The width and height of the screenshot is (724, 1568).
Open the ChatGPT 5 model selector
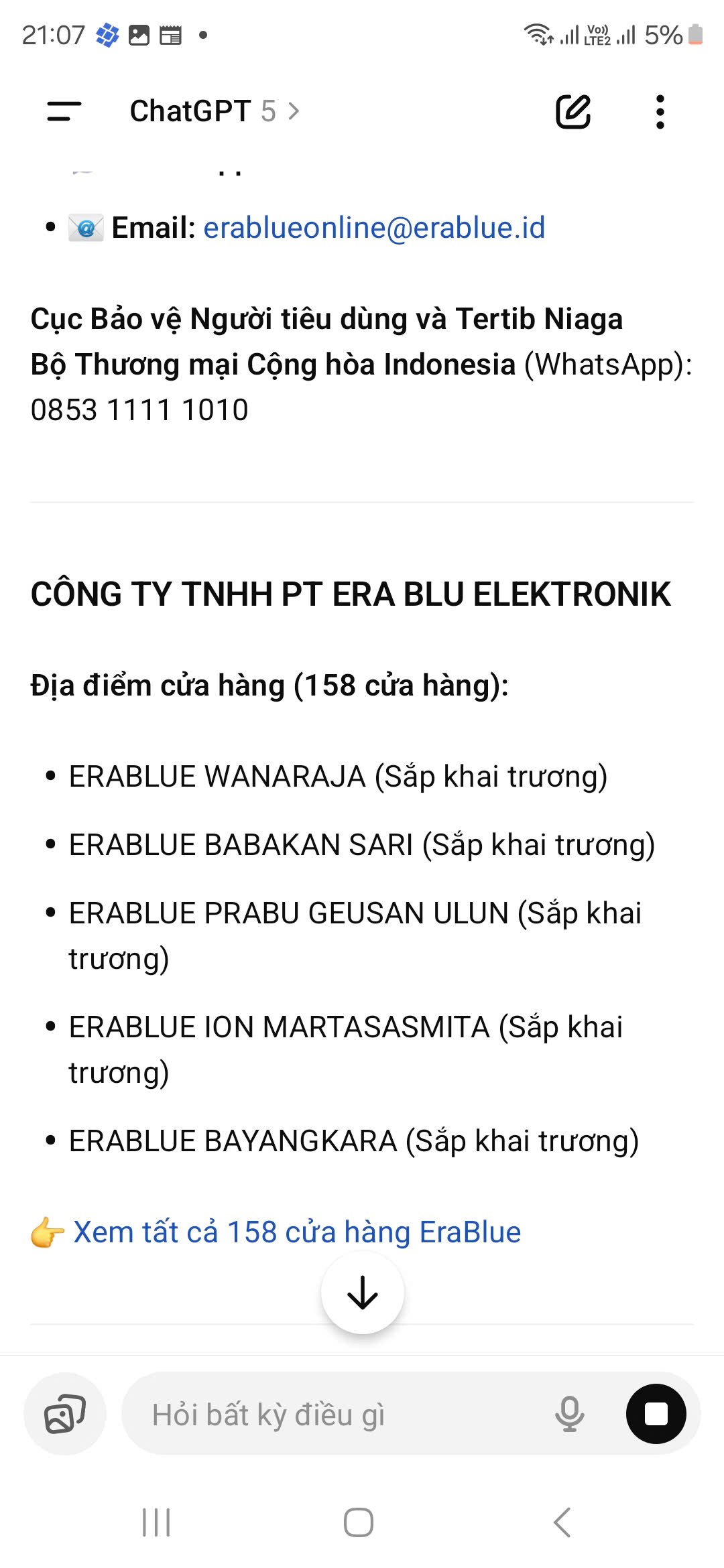point(214,111)
